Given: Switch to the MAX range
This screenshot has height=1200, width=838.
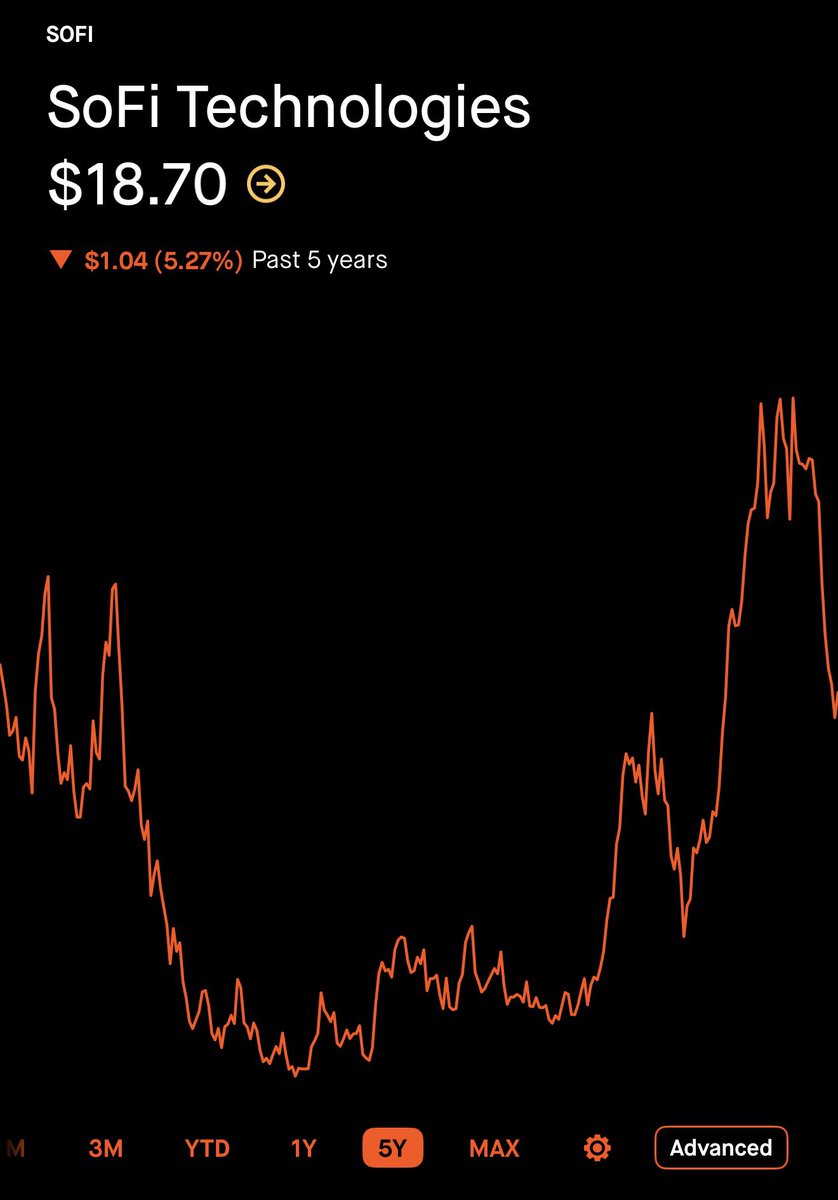Looking at the screenshot, I should [494, 1148].
